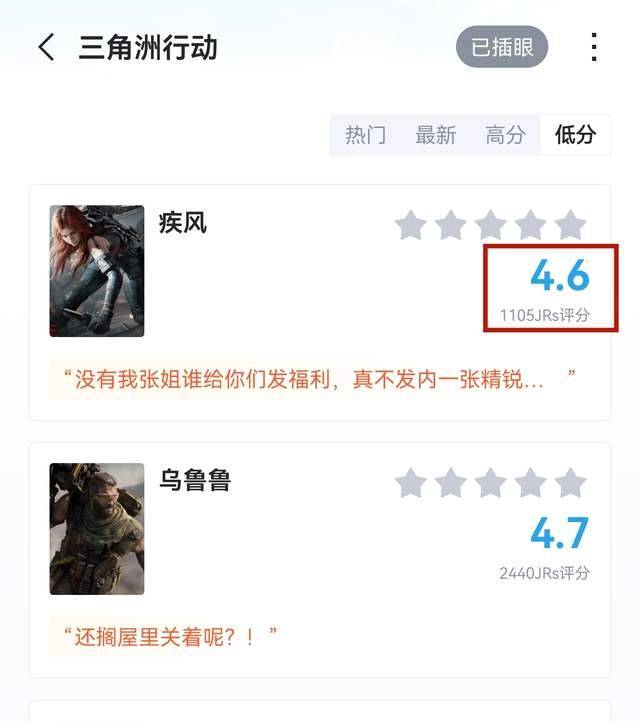Rate 乌鲁鲁 with the star row

click(490, 484)
